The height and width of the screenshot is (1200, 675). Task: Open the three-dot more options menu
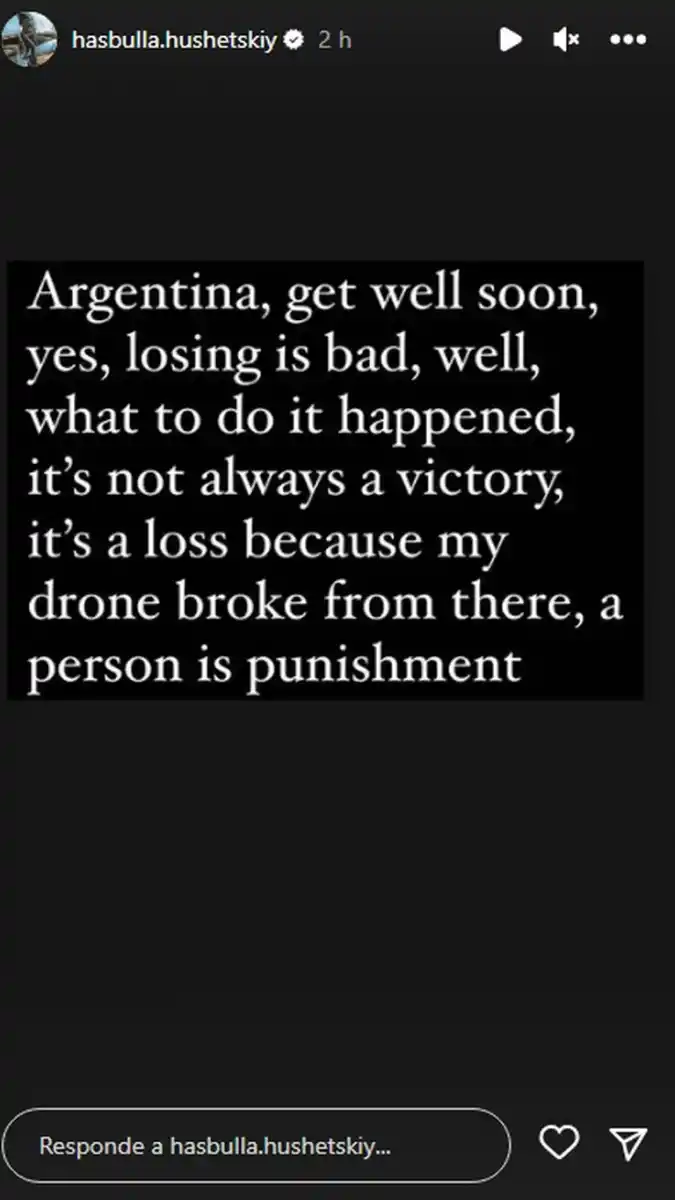point(628,40)
